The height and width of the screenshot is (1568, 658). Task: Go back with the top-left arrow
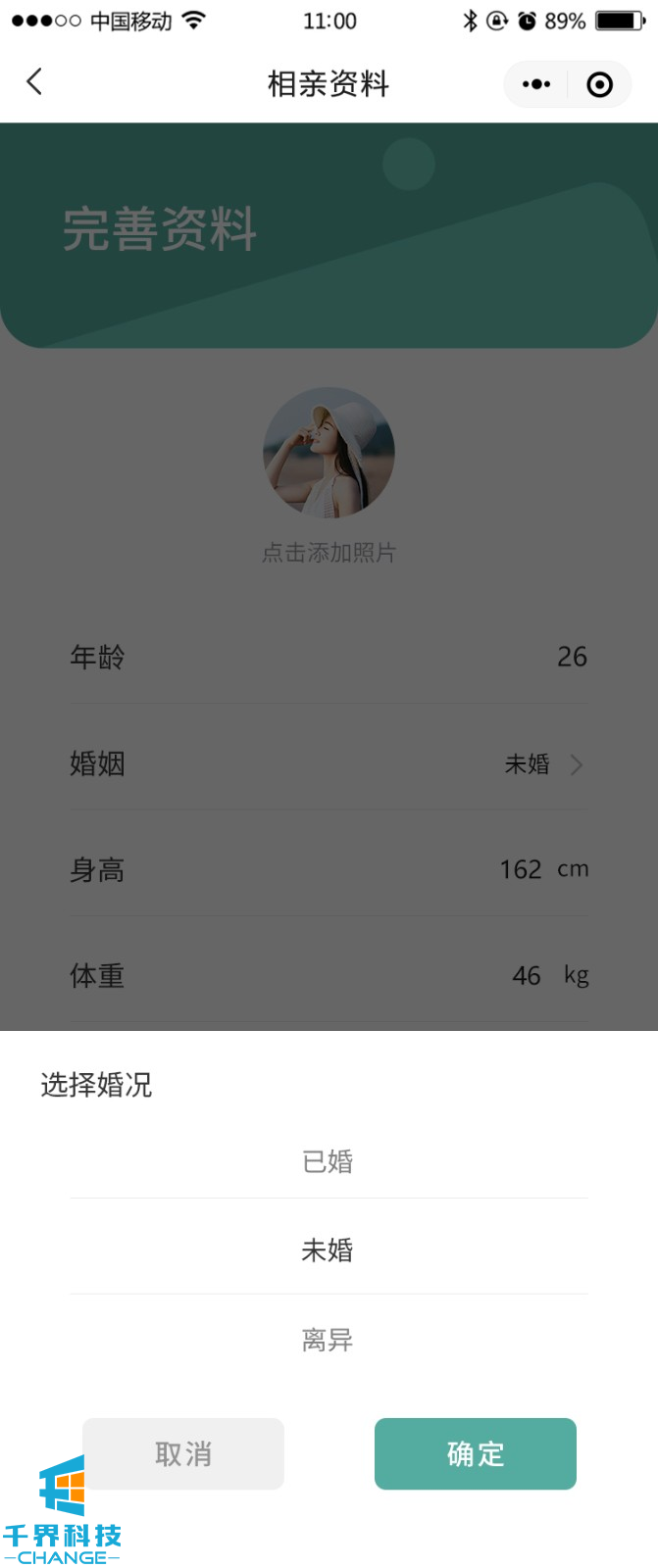(x=35, y=82)
